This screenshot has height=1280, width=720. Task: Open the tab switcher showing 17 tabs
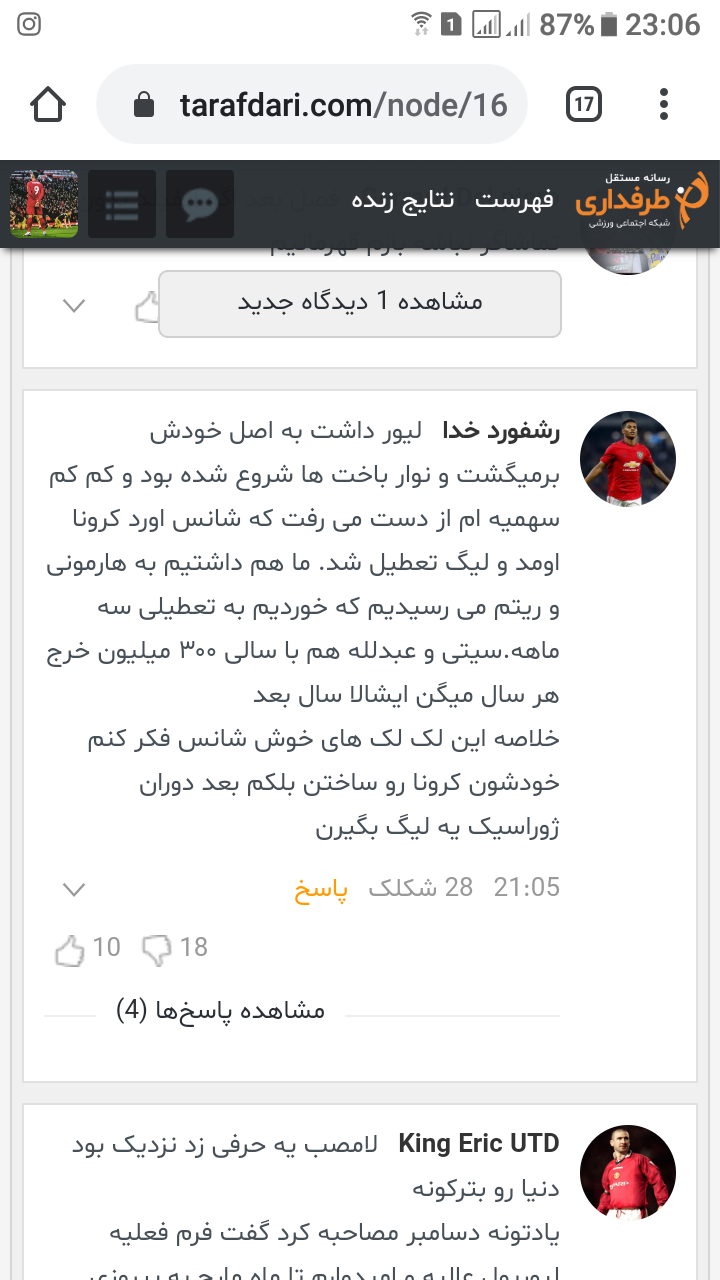584,104
